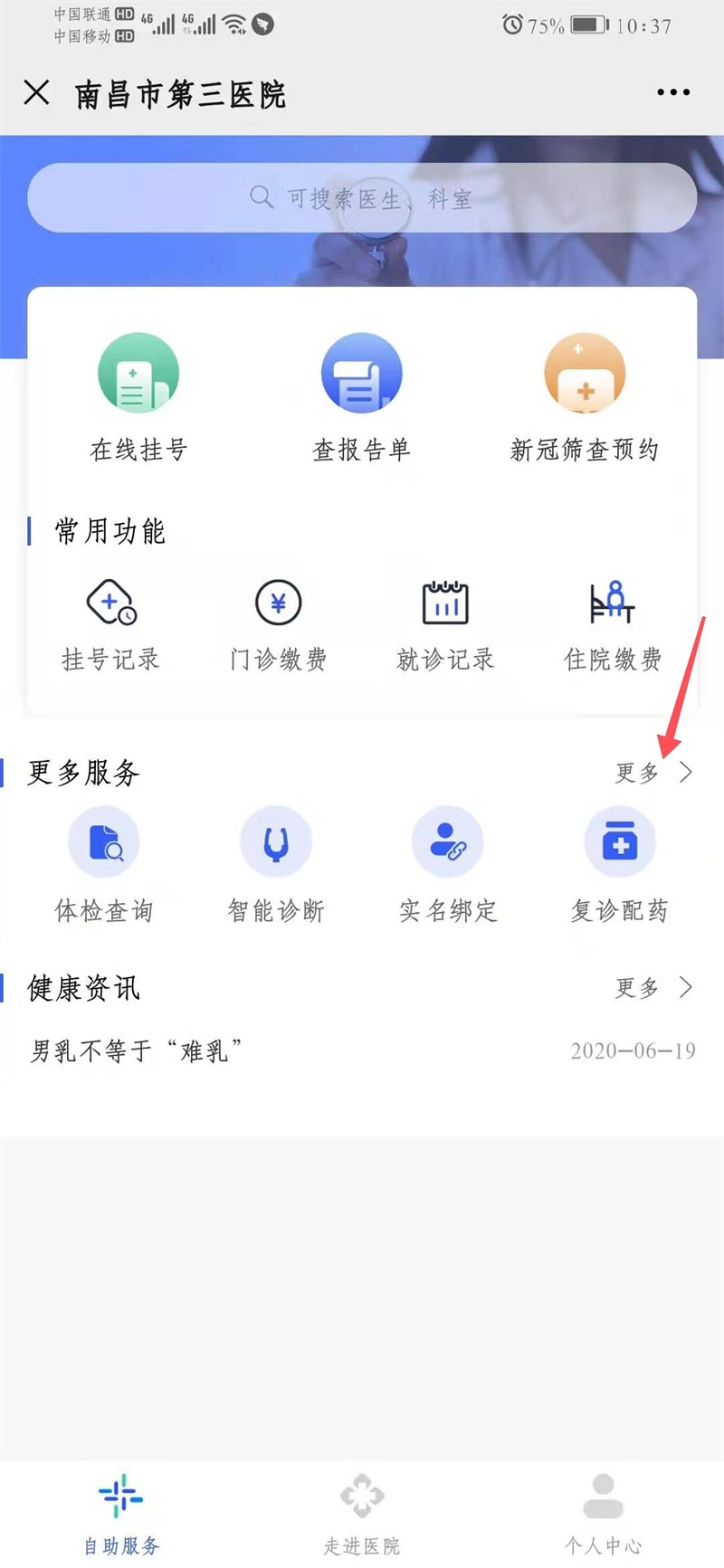Open 体检查询 checkup query
The width and height of the screenshot is (724, 1568).
[104, 865]
